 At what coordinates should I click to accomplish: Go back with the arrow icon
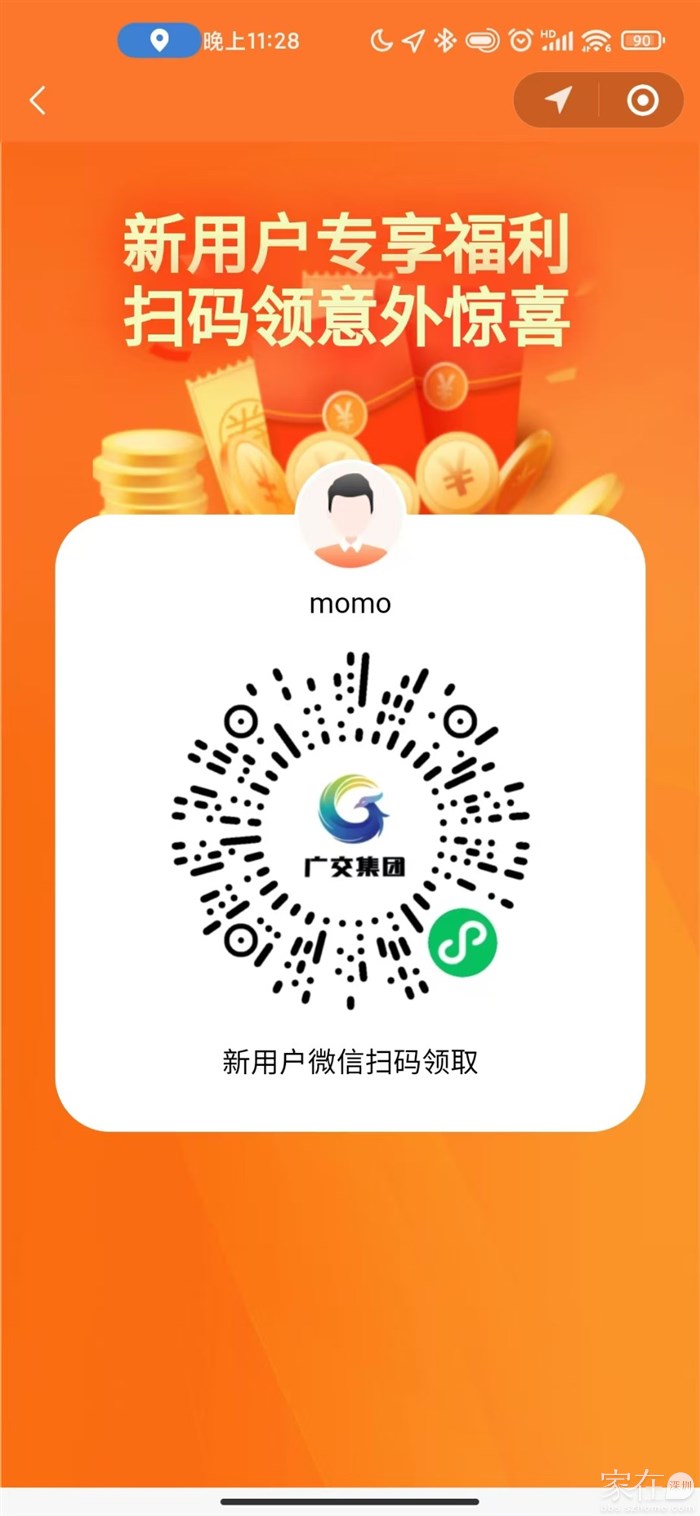click(38, 100)
